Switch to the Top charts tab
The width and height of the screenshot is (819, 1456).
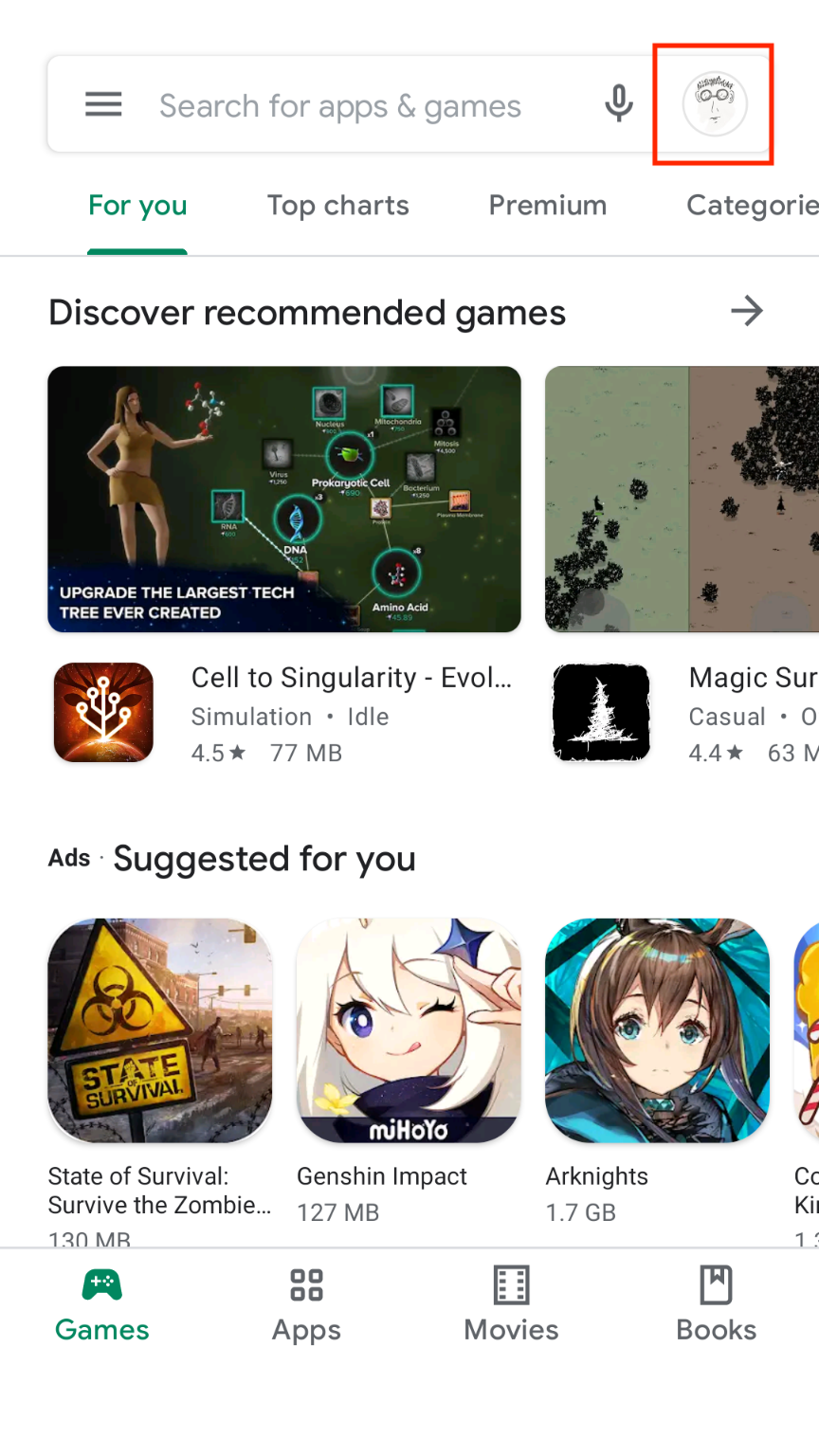[x=337, y=206]
